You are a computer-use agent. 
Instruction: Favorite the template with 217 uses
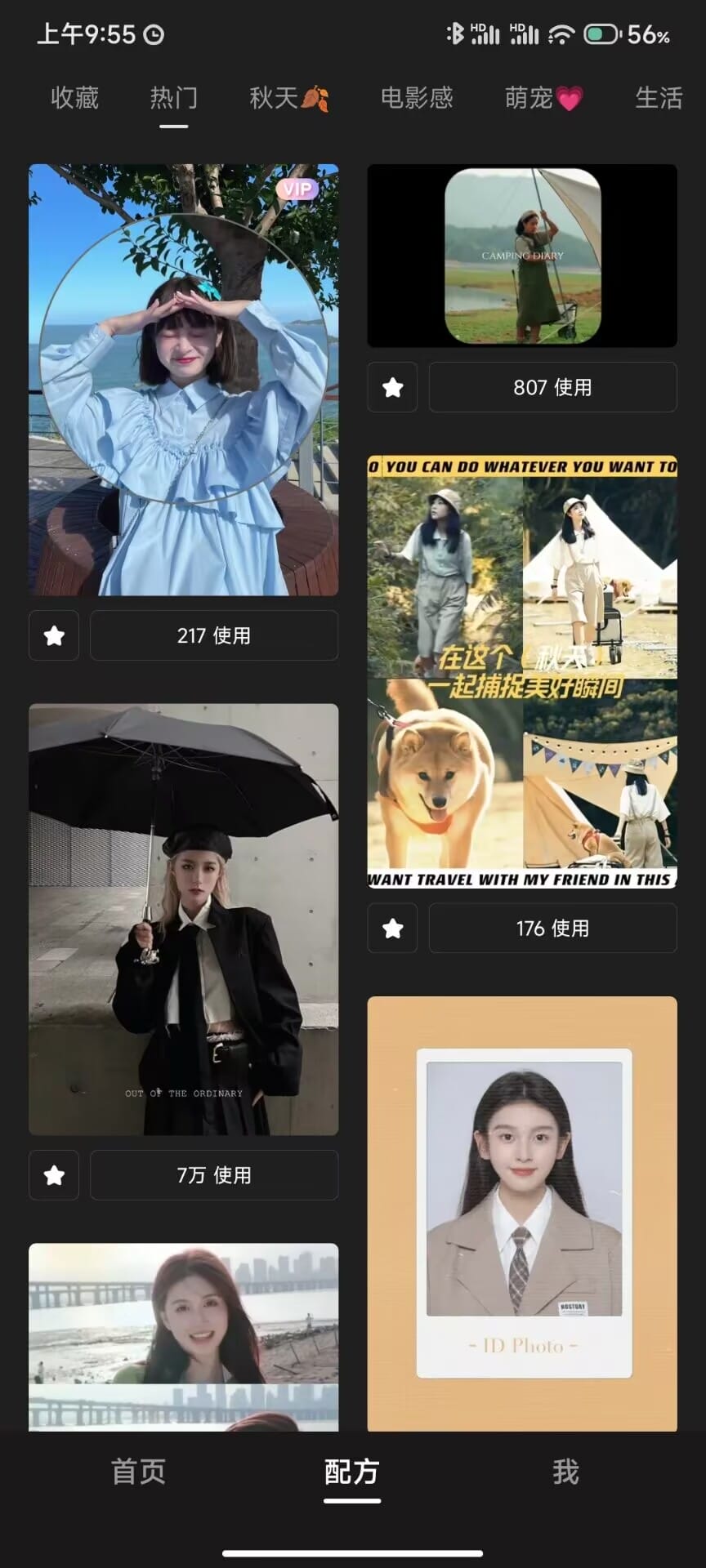click(54, 635)
